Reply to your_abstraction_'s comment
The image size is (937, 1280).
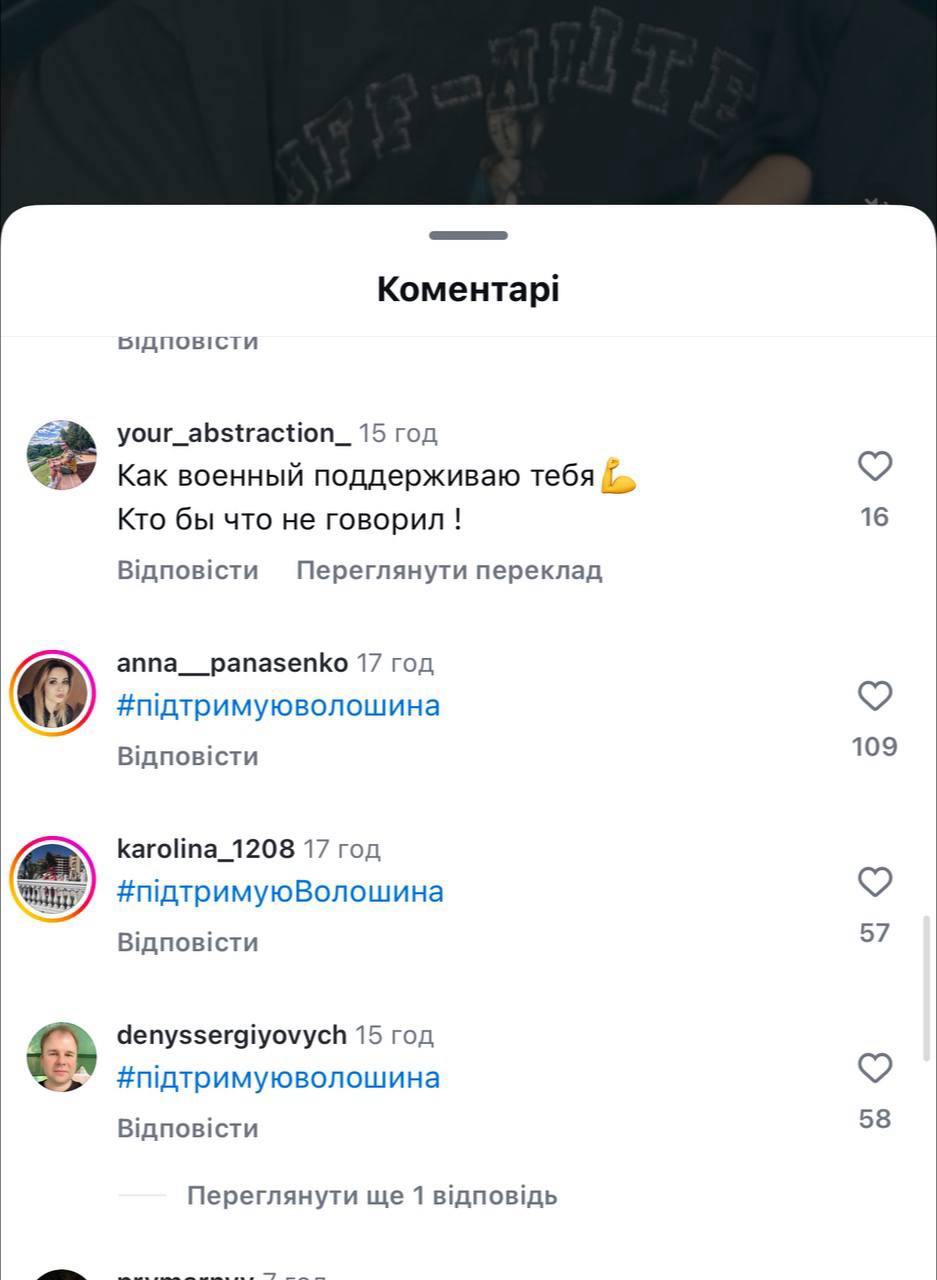click(187, 570)
